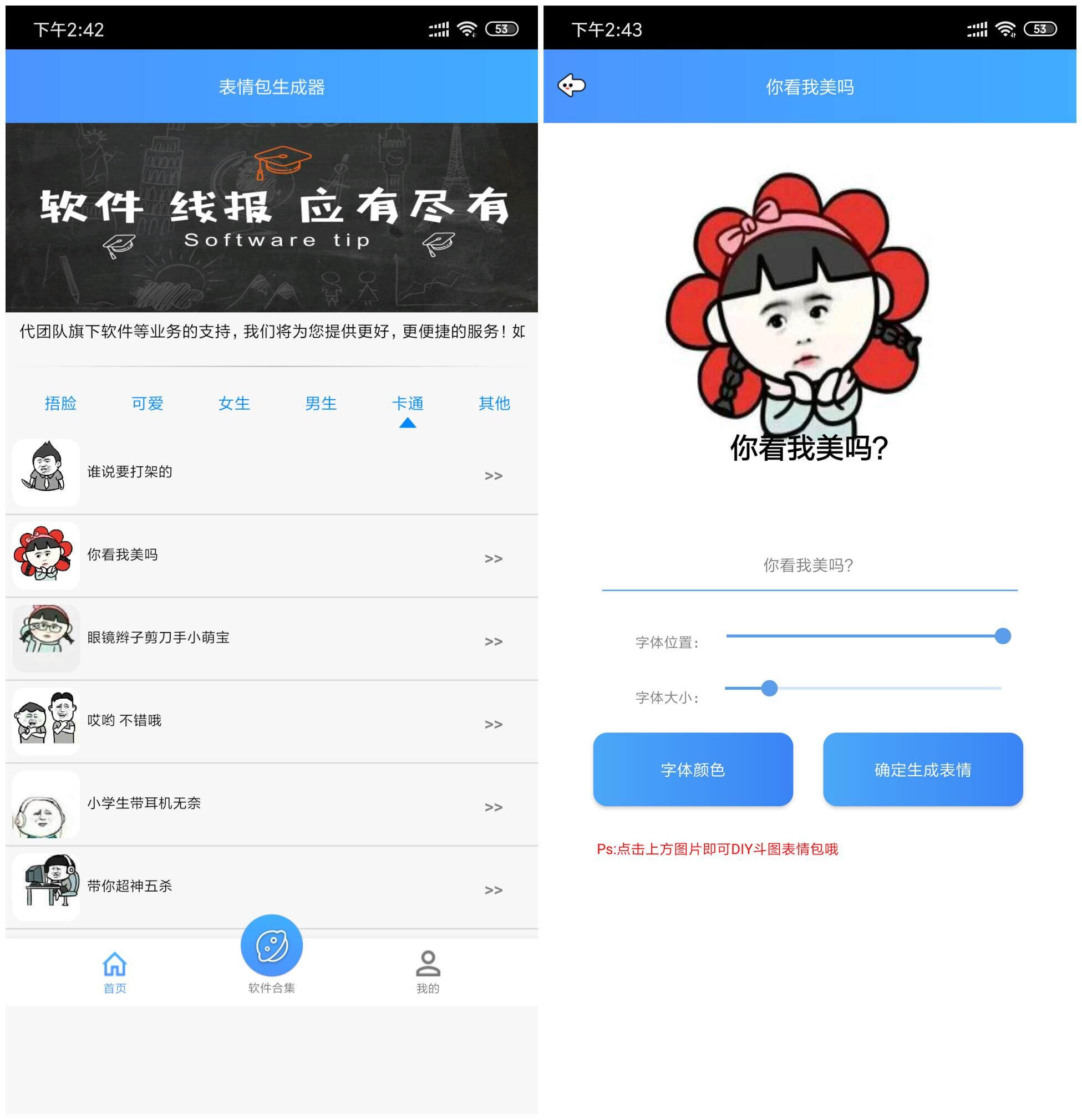The image size is (1082, 1120).
Task: Tap the back arrow on 你看我美吗 page
Action: (x=571, y=86)
